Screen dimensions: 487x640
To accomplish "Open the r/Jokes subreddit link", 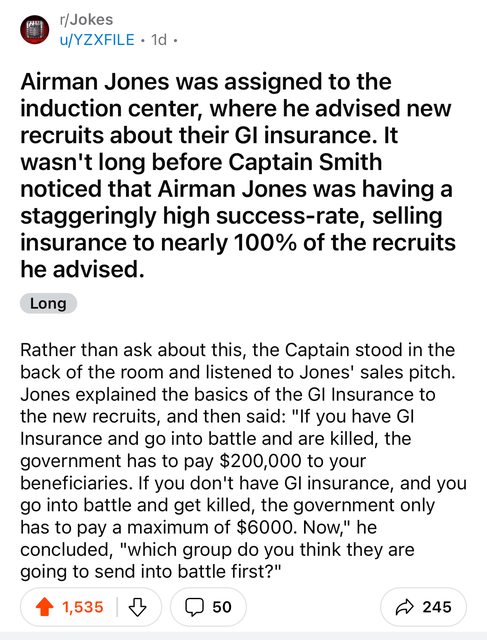I will click(x=86, y=20).
